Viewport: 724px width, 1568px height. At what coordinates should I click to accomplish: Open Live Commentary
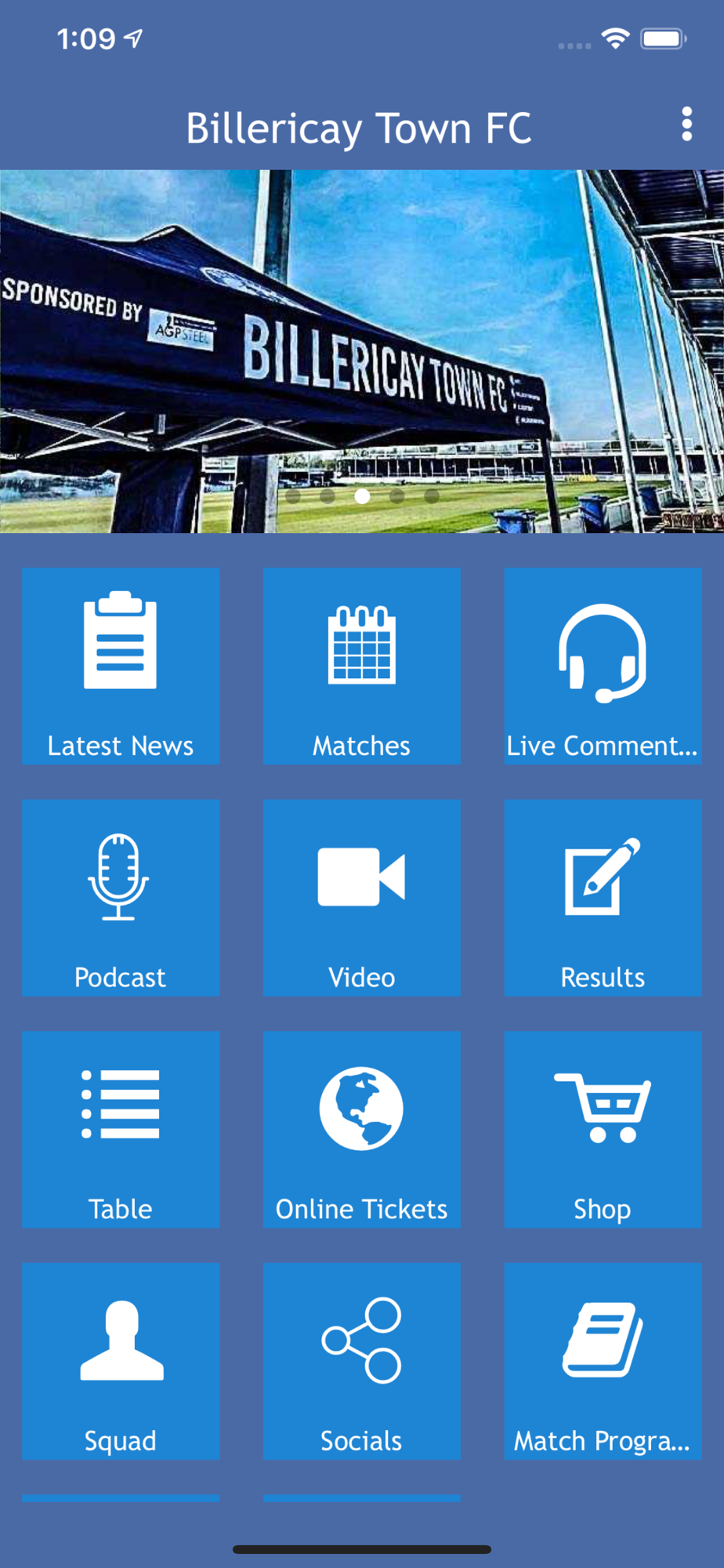pyautogui.click(x=602, y=666)
